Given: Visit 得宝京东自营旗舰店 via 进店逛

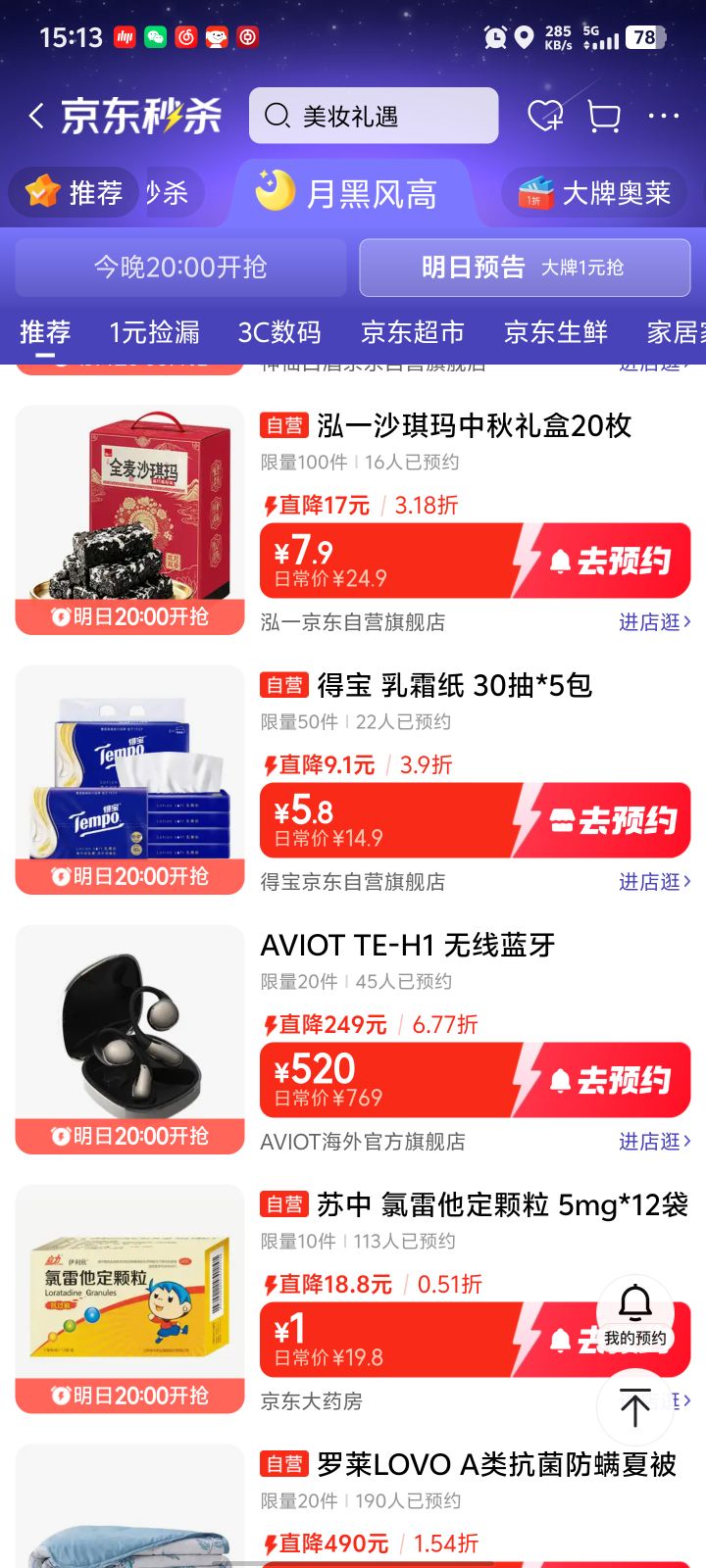Looking at the screenshot, I should coord(654,882).
